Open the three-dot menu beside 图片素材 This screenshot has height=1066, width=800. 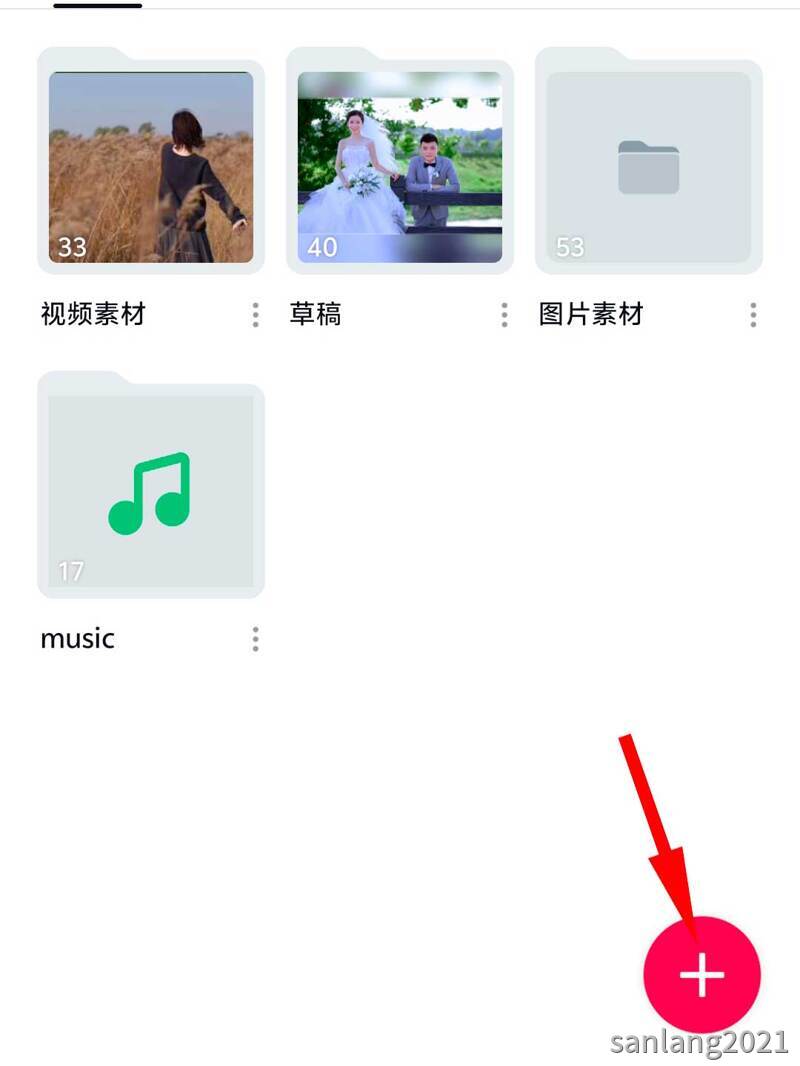754,314
